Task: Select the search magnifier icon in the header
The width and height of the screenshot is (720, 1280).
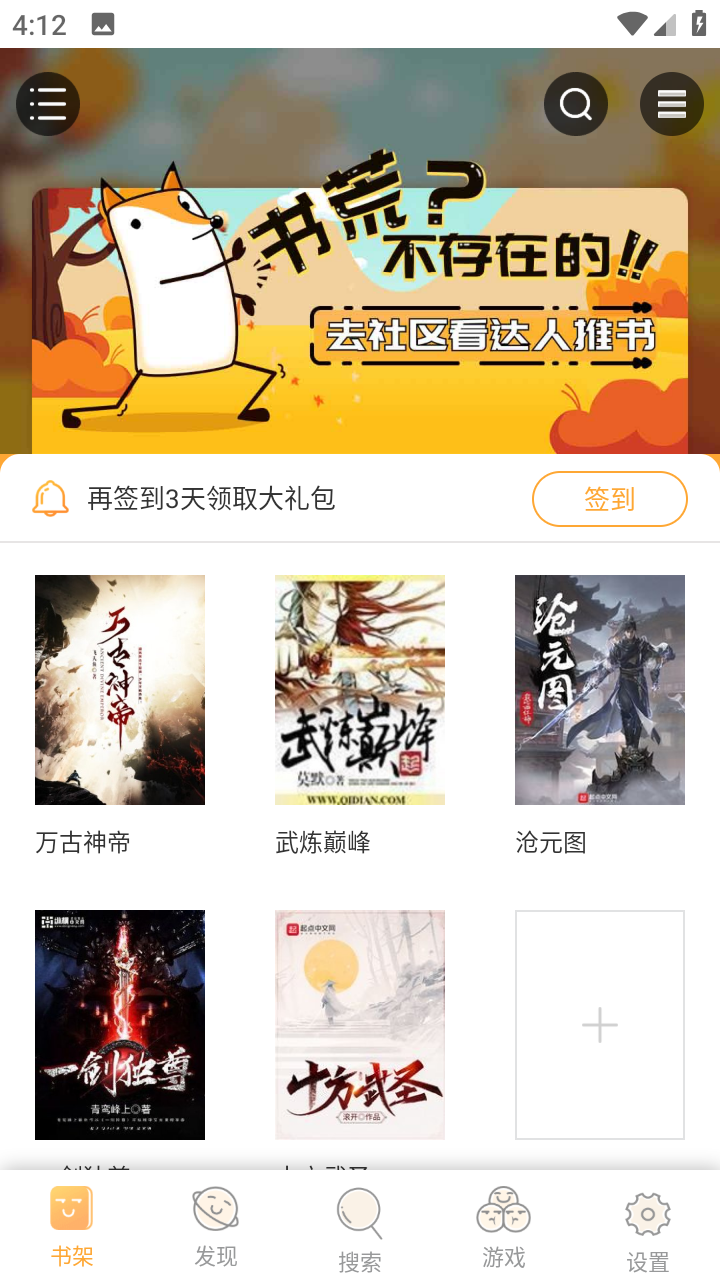Action: (575, 103)
